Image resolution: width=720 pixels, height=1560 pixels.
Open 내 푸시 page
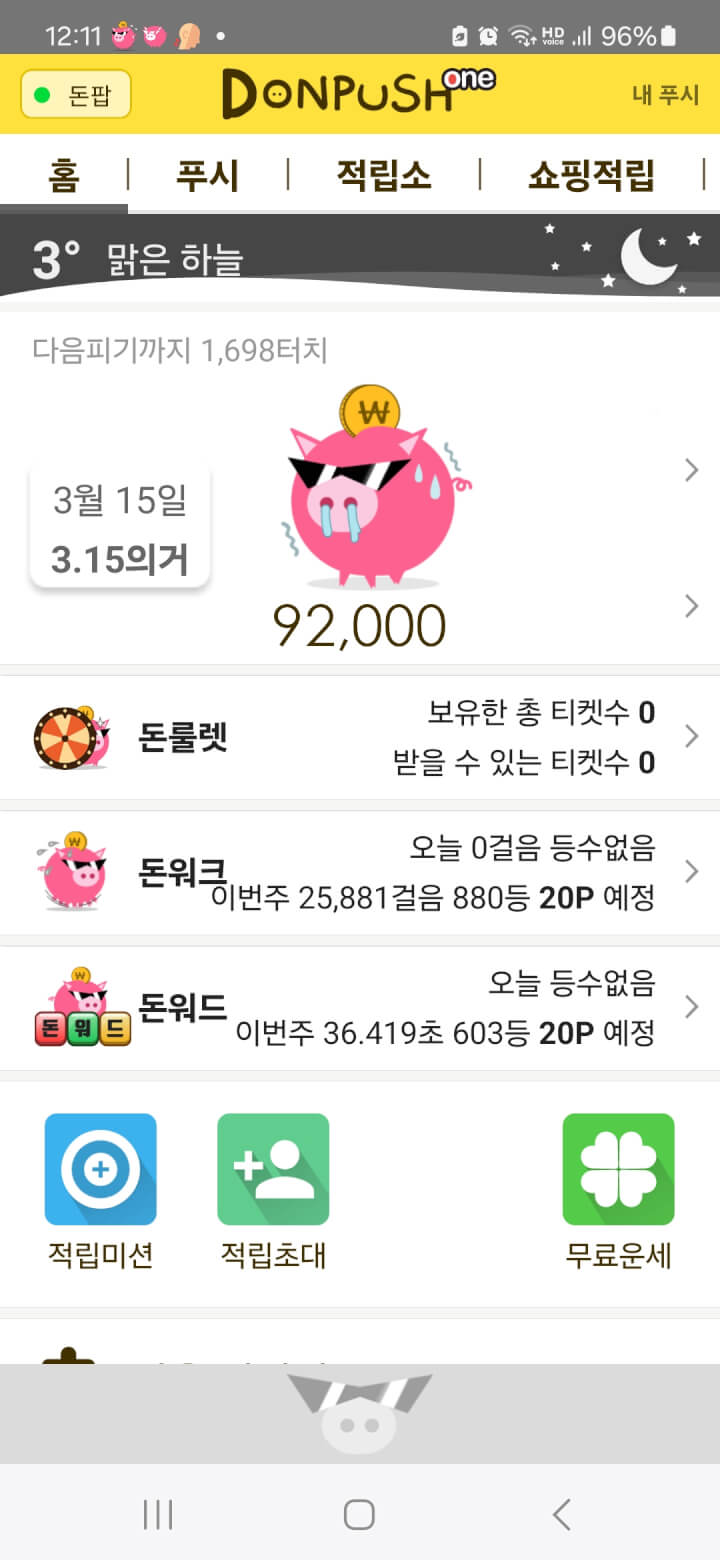664,95
